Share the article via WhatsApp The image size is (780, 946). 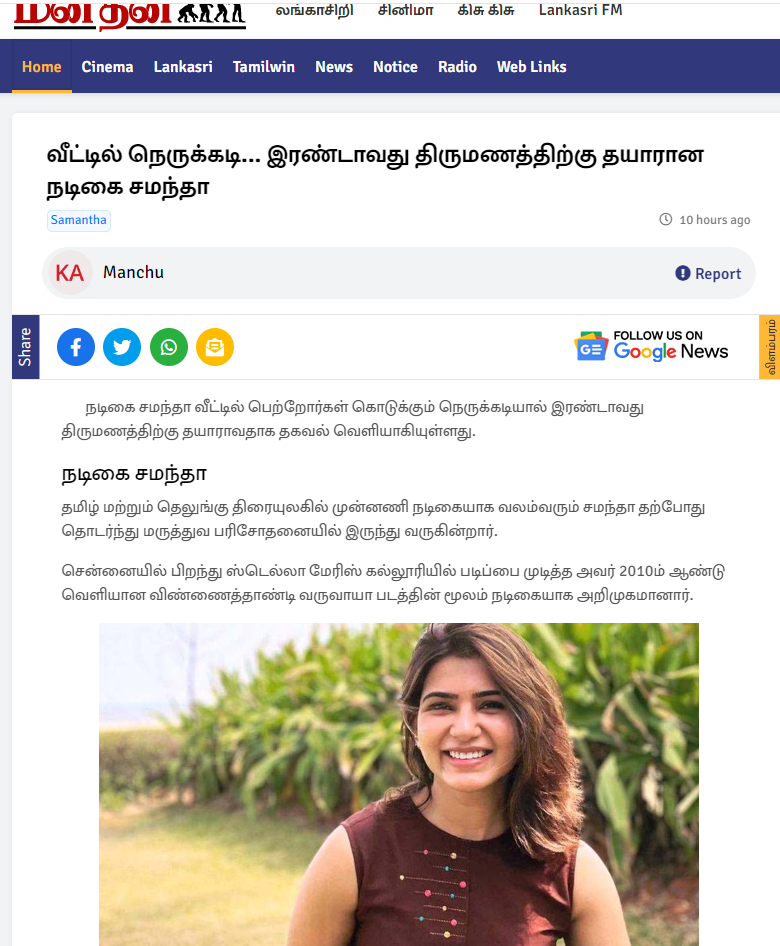coord(169,347)
